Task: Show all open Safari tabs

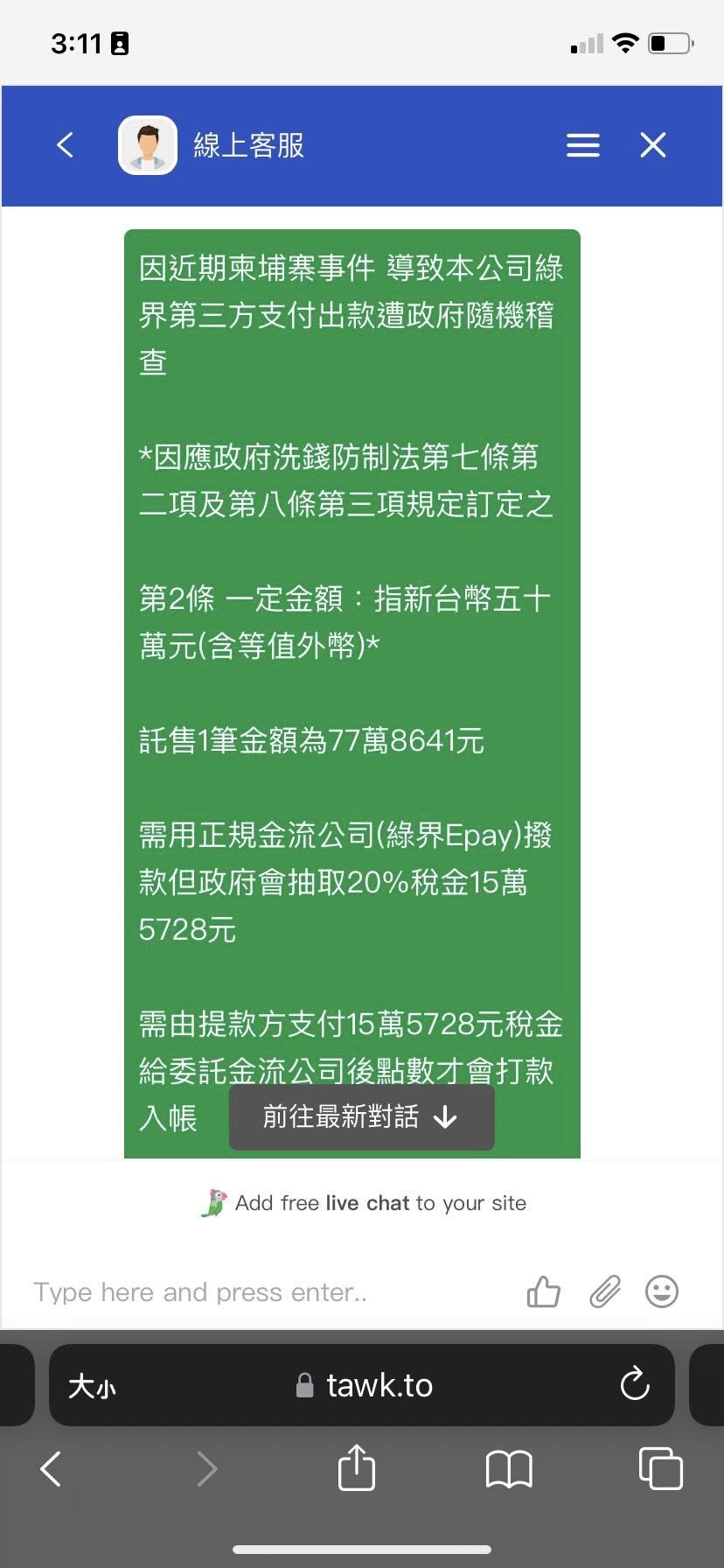Action: 661,1469
